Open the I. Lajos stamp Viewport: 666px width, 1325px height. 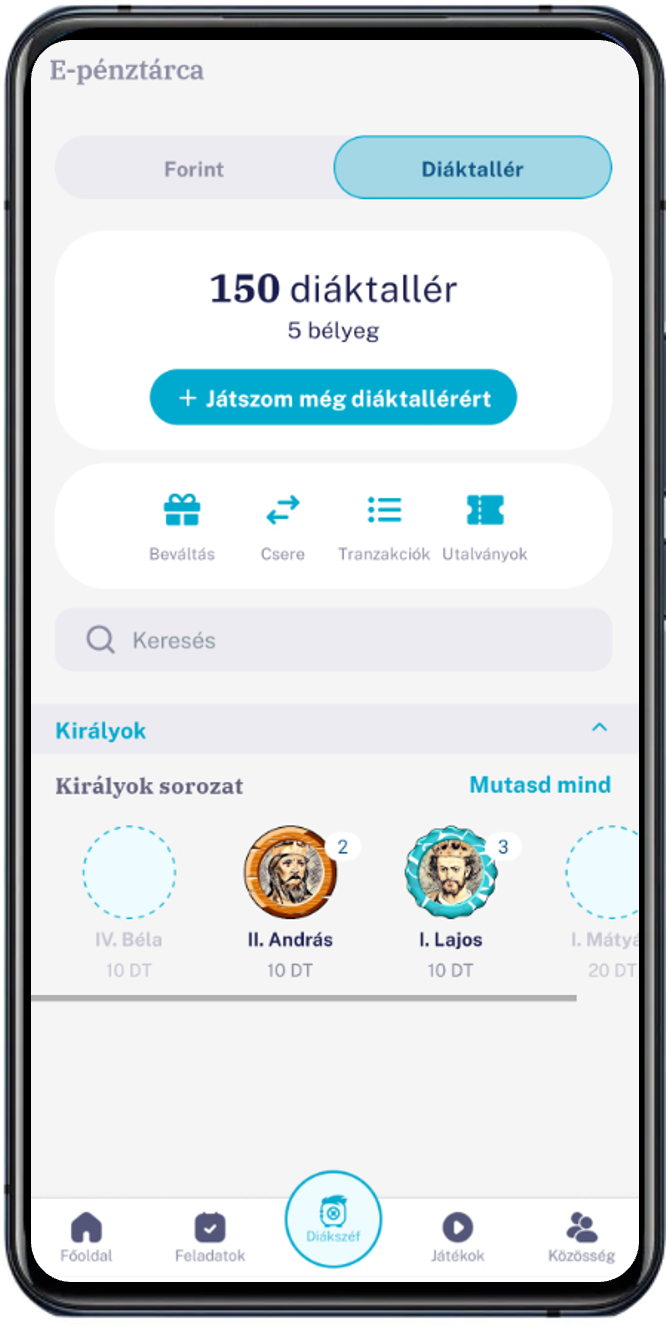click(x=451, y=872)
